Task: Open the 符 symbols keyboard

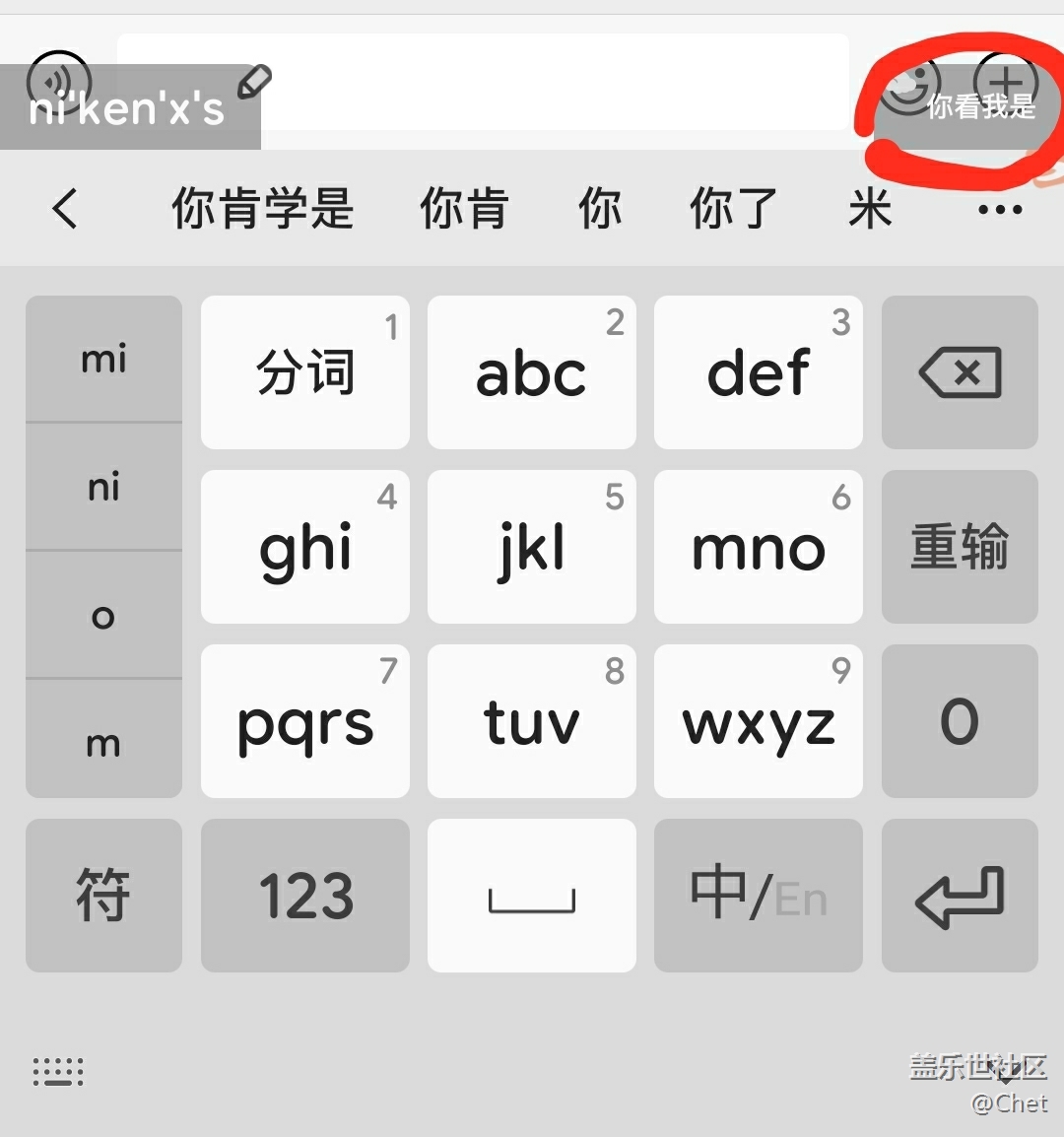Action: [103, 896]
